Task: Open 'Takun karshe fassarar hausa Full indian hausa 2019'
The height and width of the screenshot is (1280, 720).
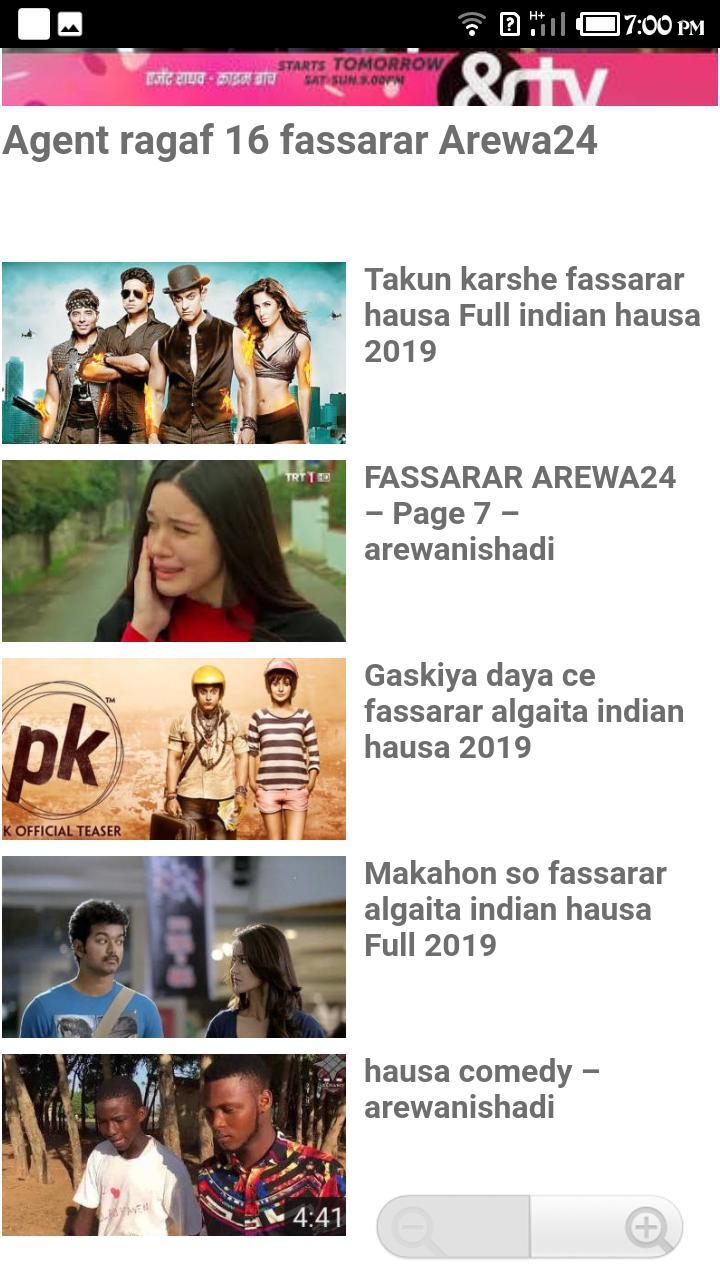Action: pos(533,315)
